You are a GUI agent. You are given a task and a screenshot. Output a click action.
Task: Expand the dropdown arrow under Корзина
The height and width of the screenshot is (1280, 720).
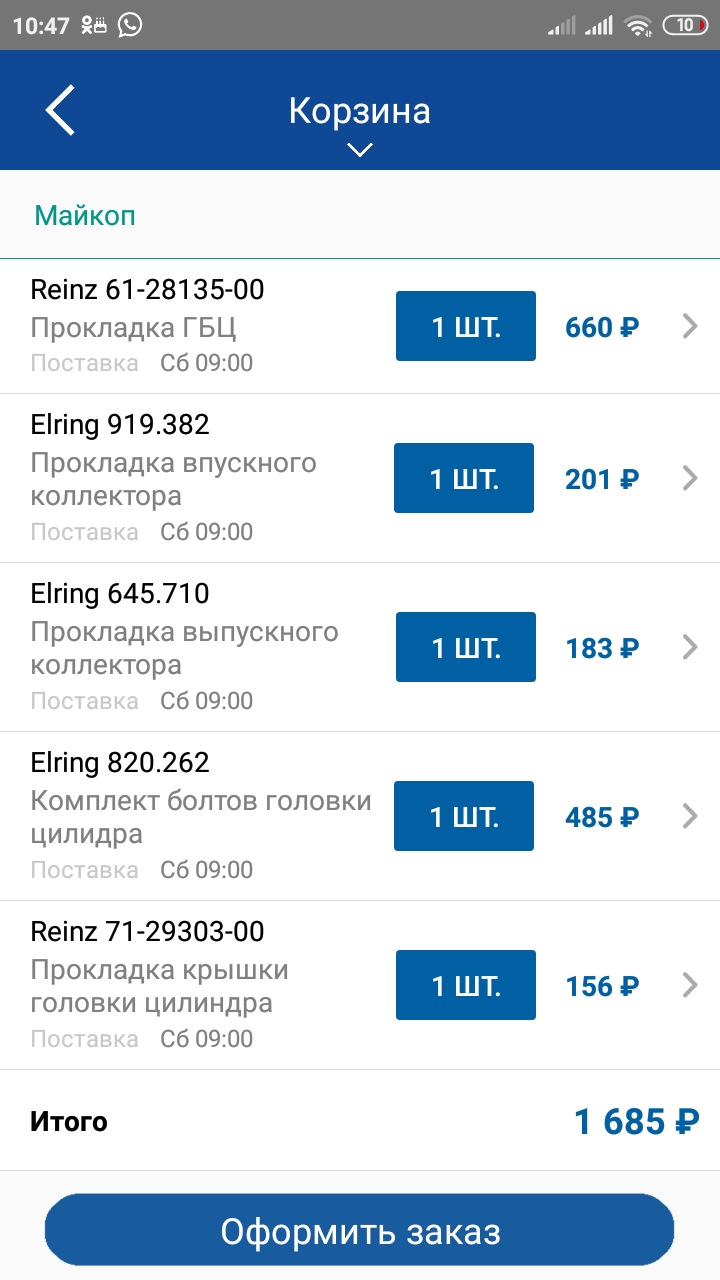360,150
